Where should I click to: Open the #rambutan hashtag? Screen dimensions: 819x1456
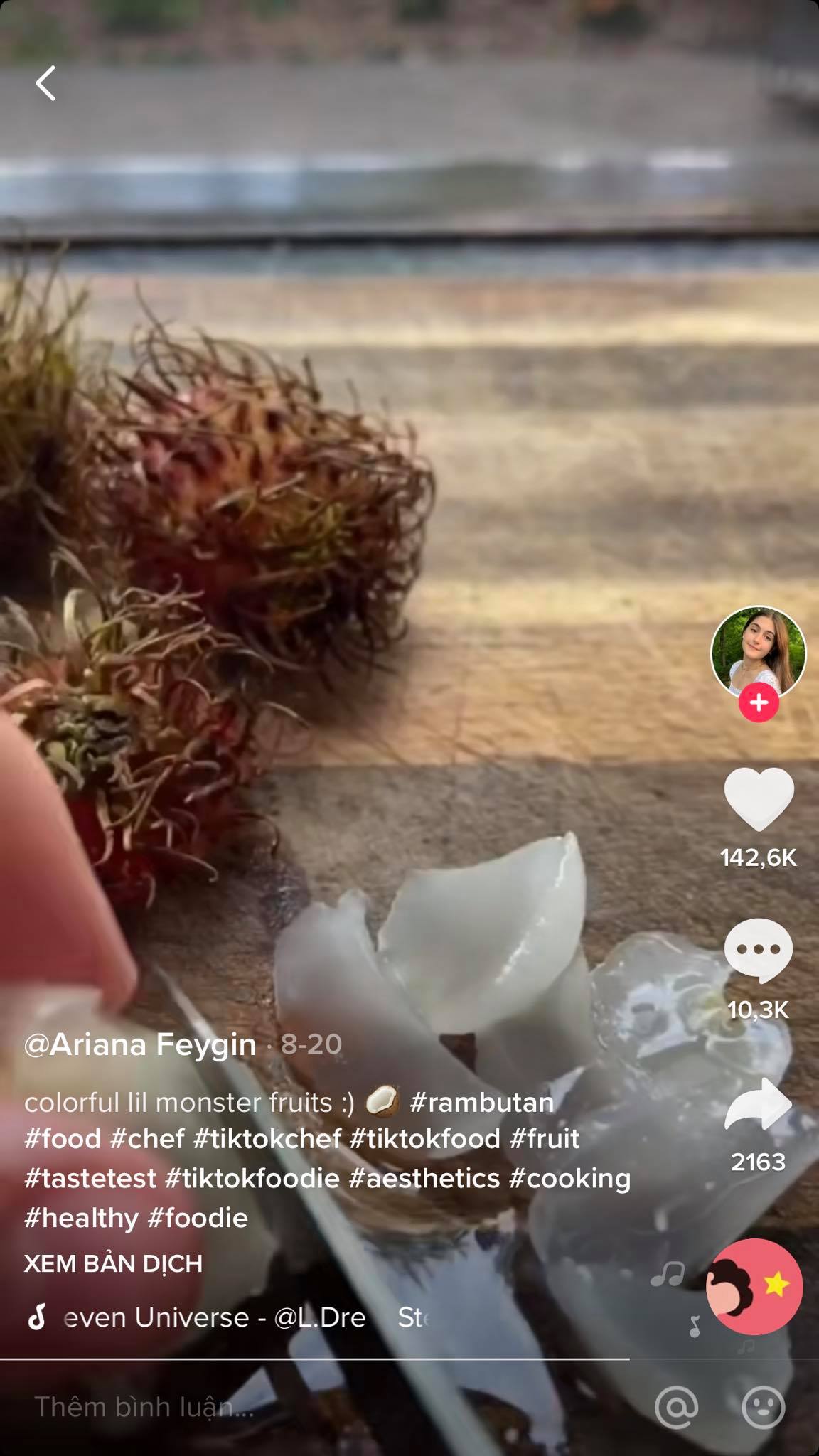(481, 1103)
